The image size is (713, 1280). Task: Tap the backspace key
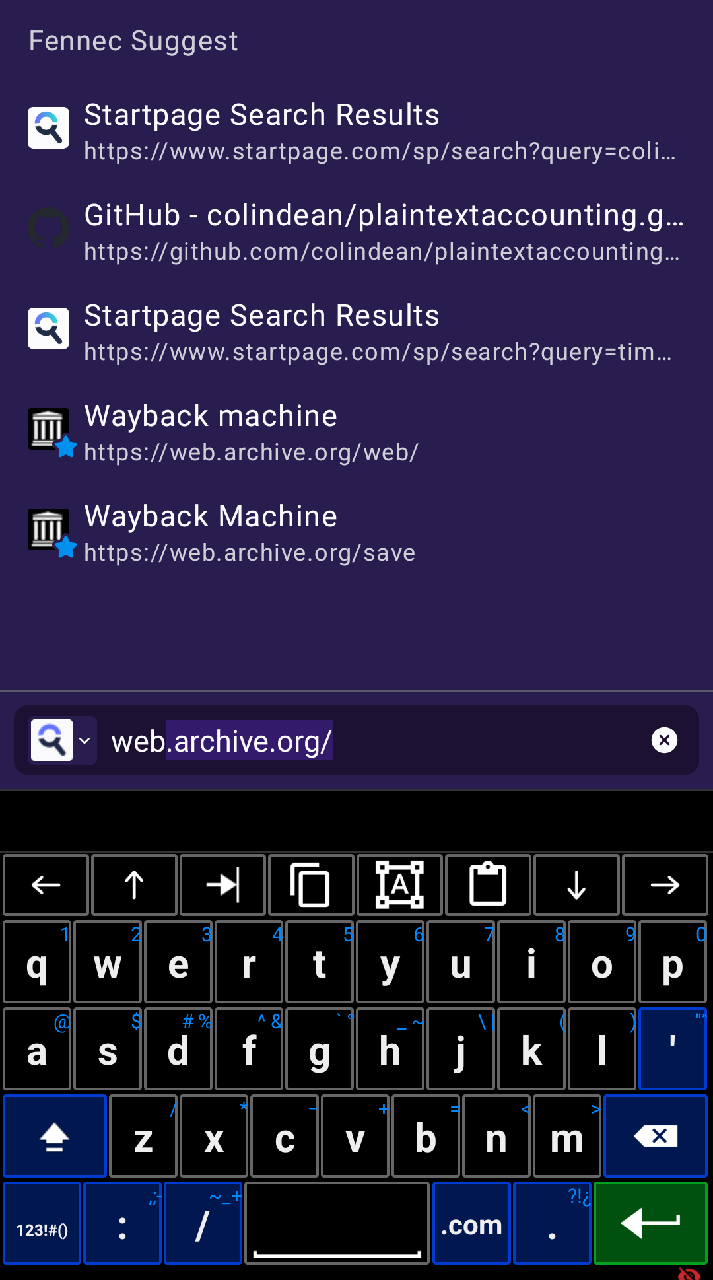(x=655, y=1136)
